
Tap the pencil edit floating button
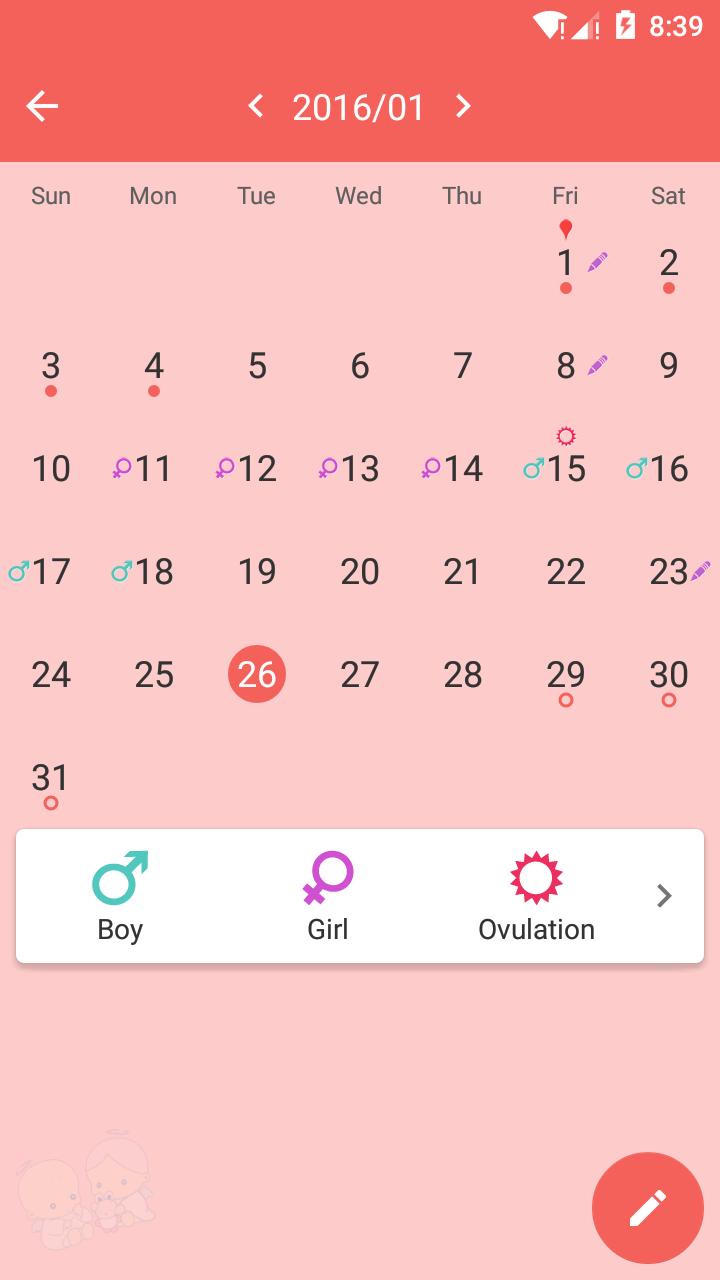[647, 1207]
